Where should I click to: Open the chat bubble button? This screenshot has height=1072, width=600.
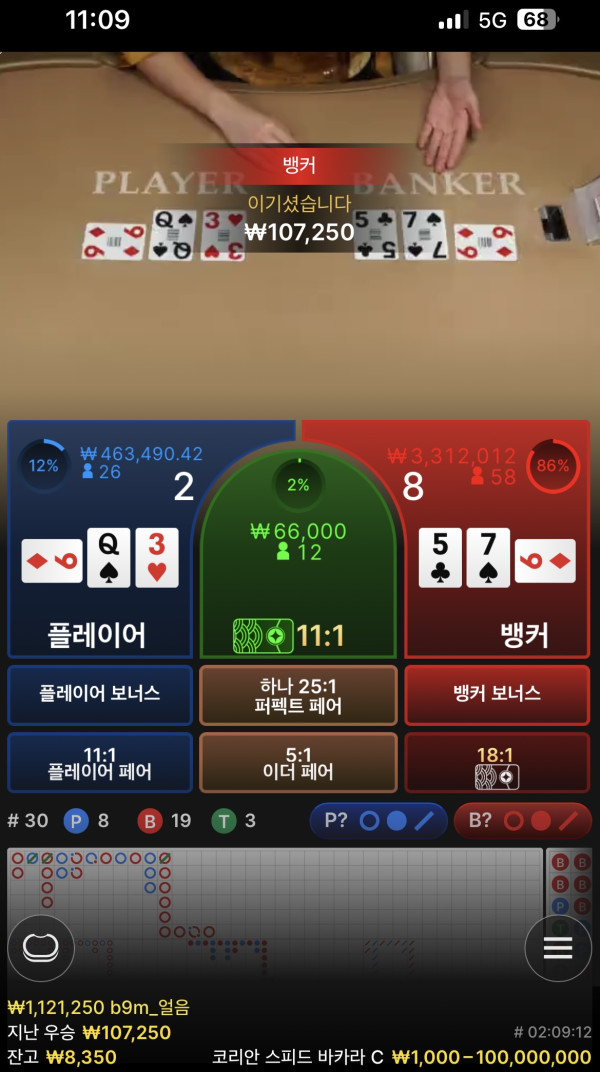pos(40,948)
